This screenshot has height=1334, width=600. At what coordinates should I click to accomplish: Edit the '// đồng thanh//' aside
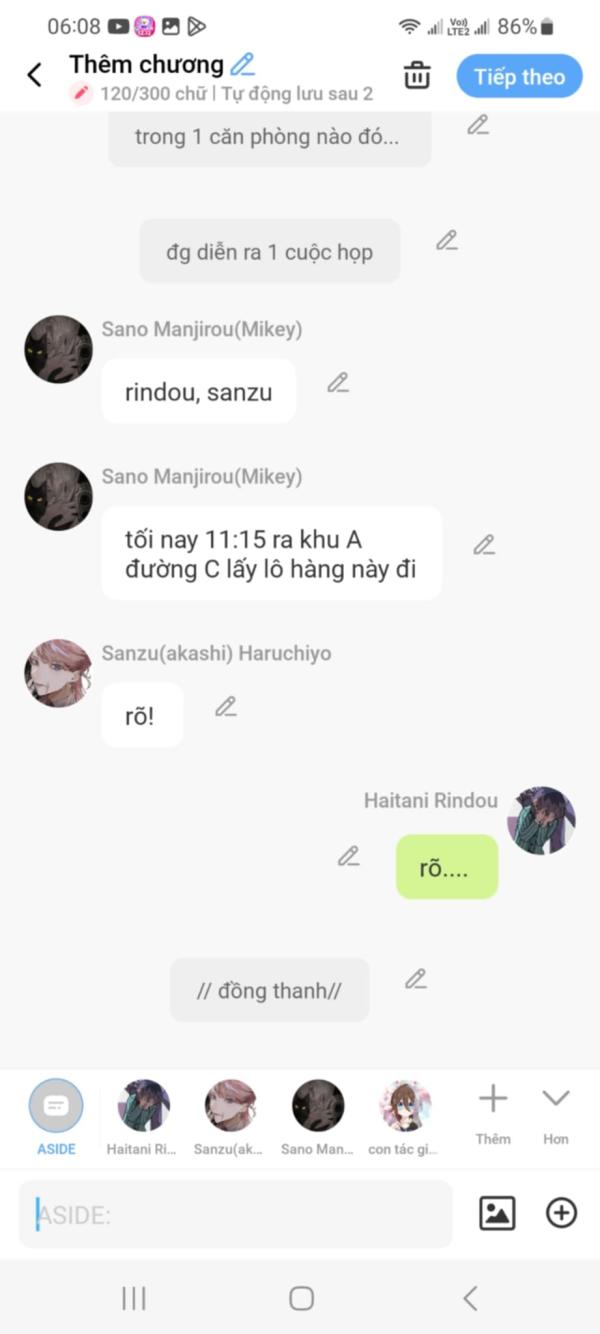click(416, 980)
